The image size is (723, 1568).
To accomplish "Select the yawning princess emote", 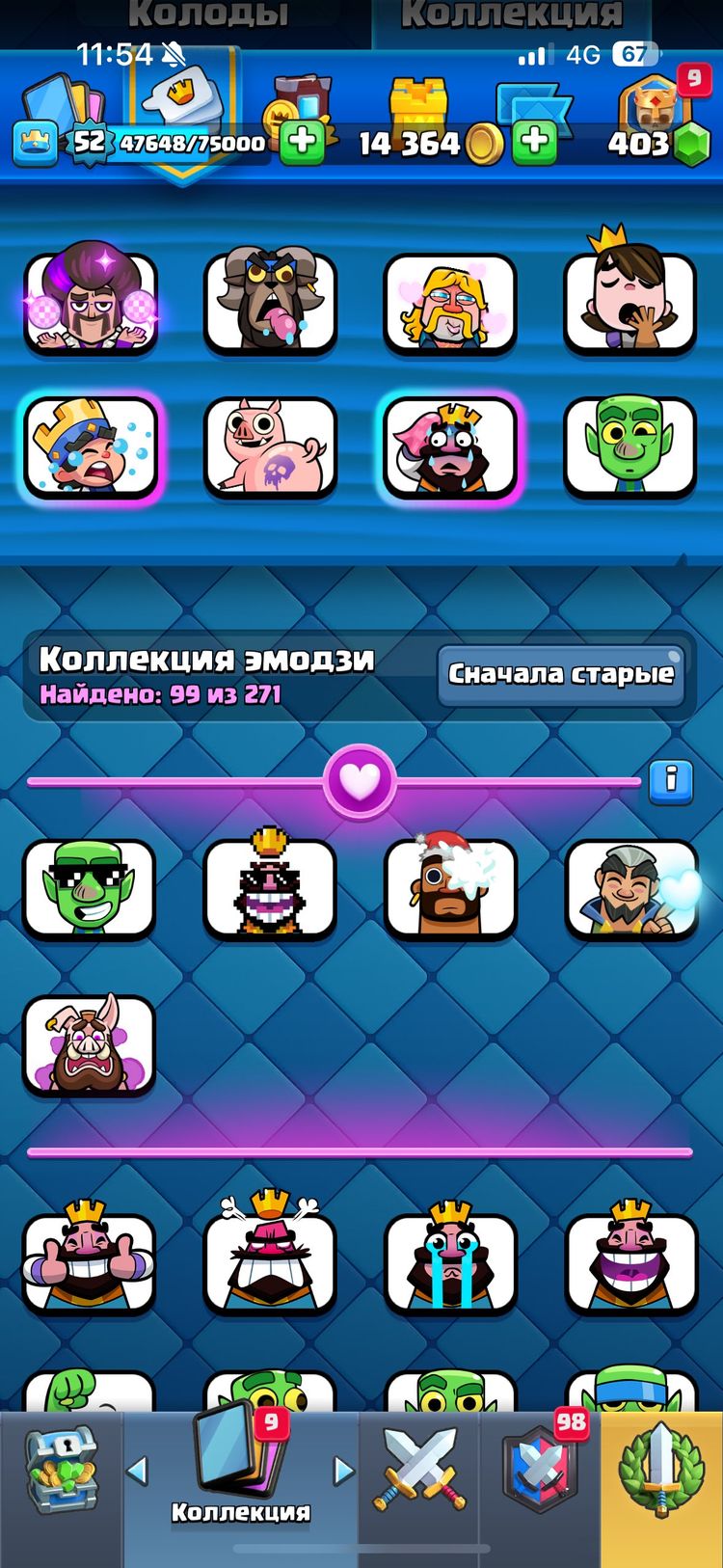I will [x=629, y=301].
